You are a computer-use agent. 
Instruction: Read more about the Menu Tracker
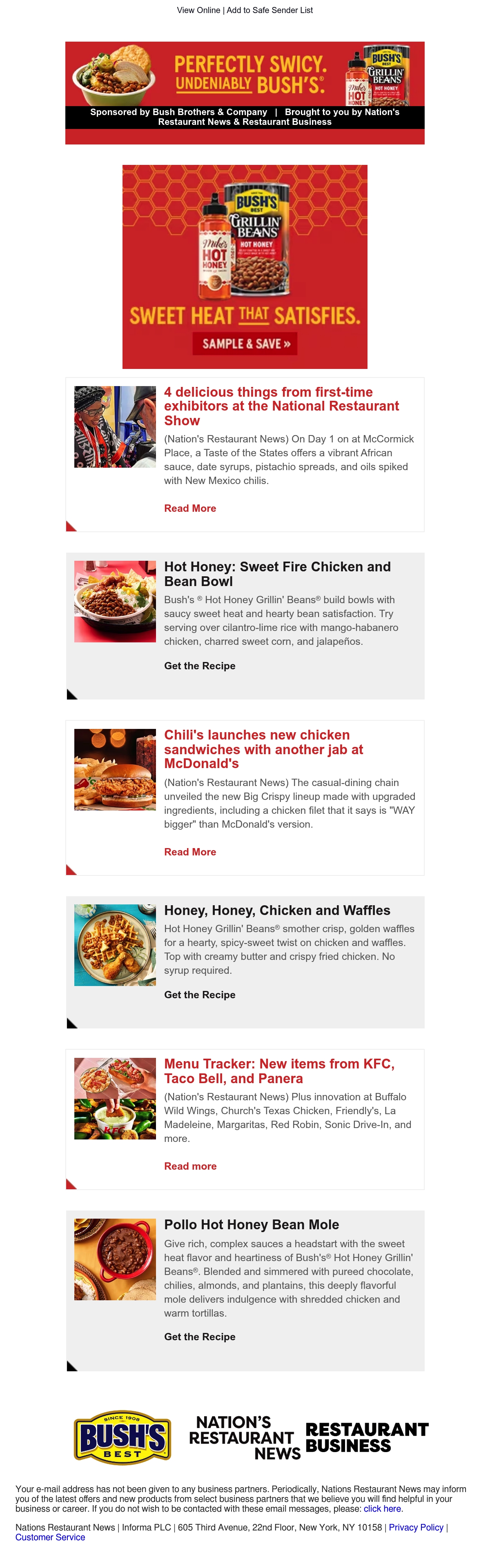pos(190,1166)
